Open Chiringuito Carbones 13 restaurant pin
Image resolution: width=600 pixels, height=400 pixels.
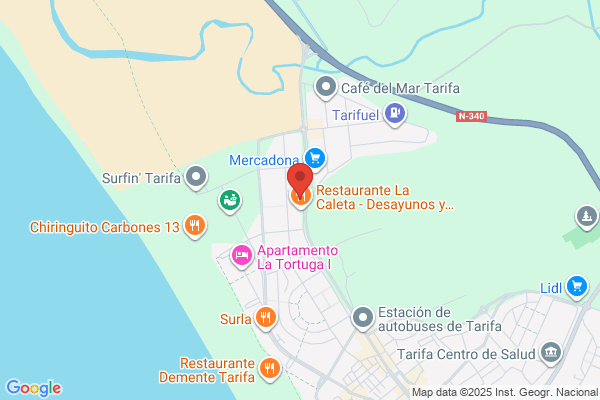[x=195, y=226]
